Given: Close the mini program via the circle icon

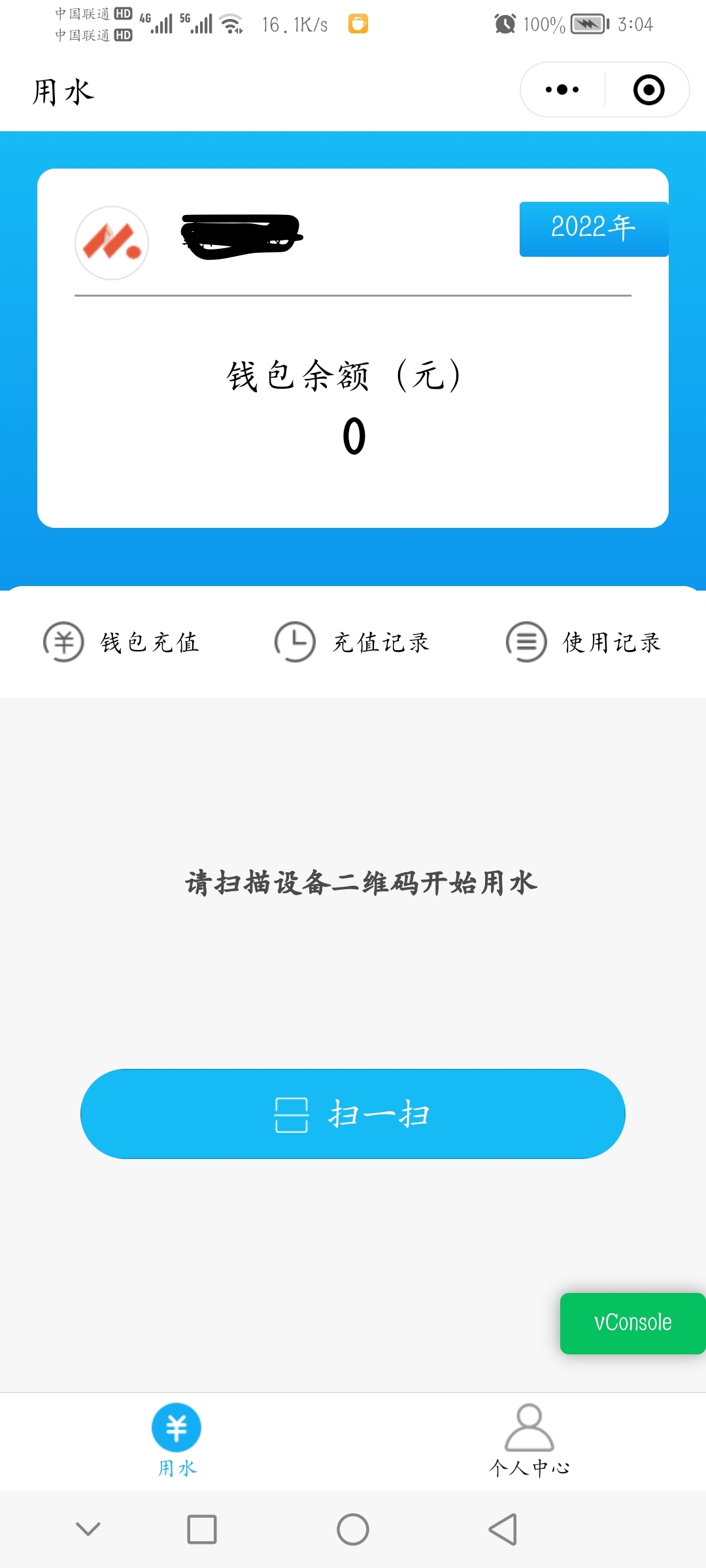Looking at the screenshot, I should pos(648,90).
